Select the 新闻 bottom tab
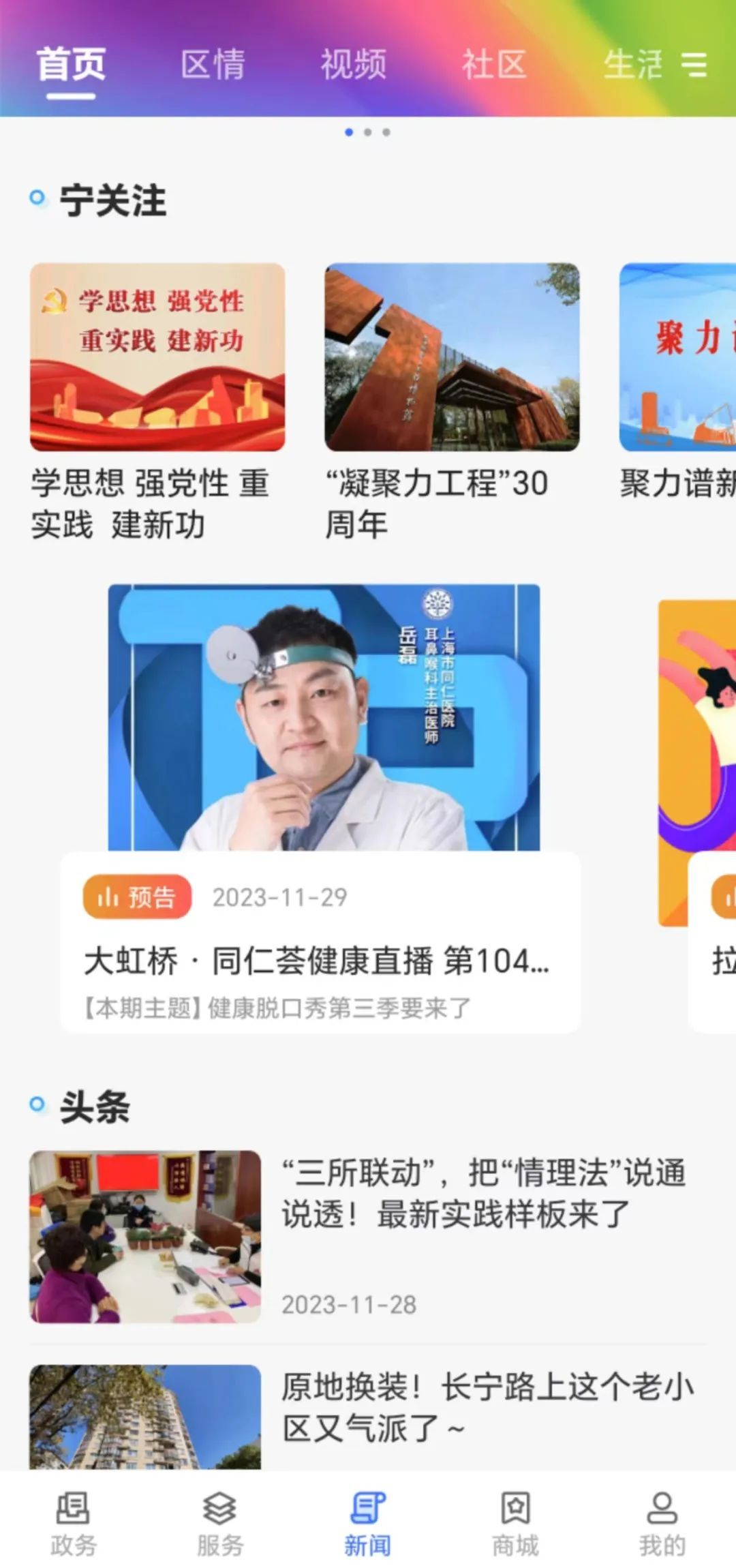736x1568 pixels. (368, 1524)
